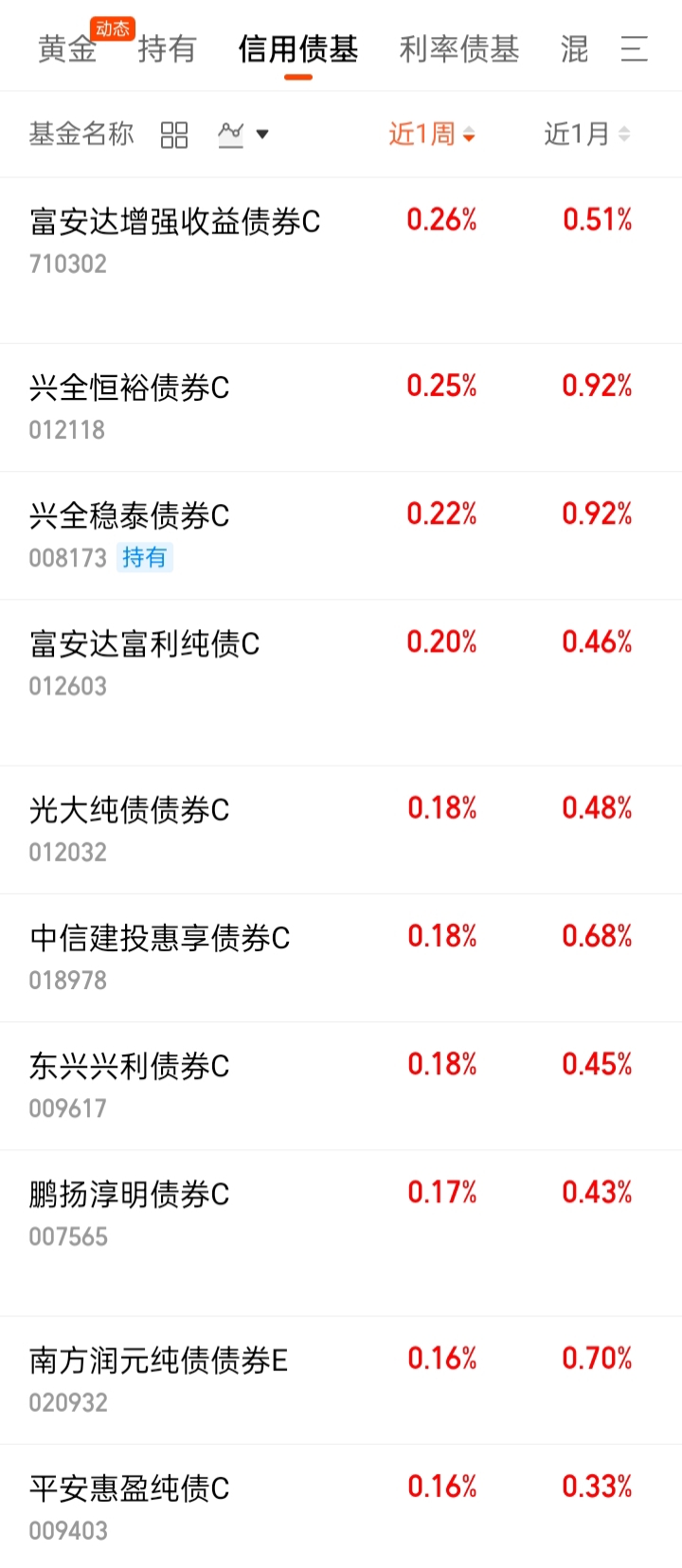The height and width of the screenshot is (1568, 682).
Task: Switch to grid view layout
Action: (x=174, y=135)
